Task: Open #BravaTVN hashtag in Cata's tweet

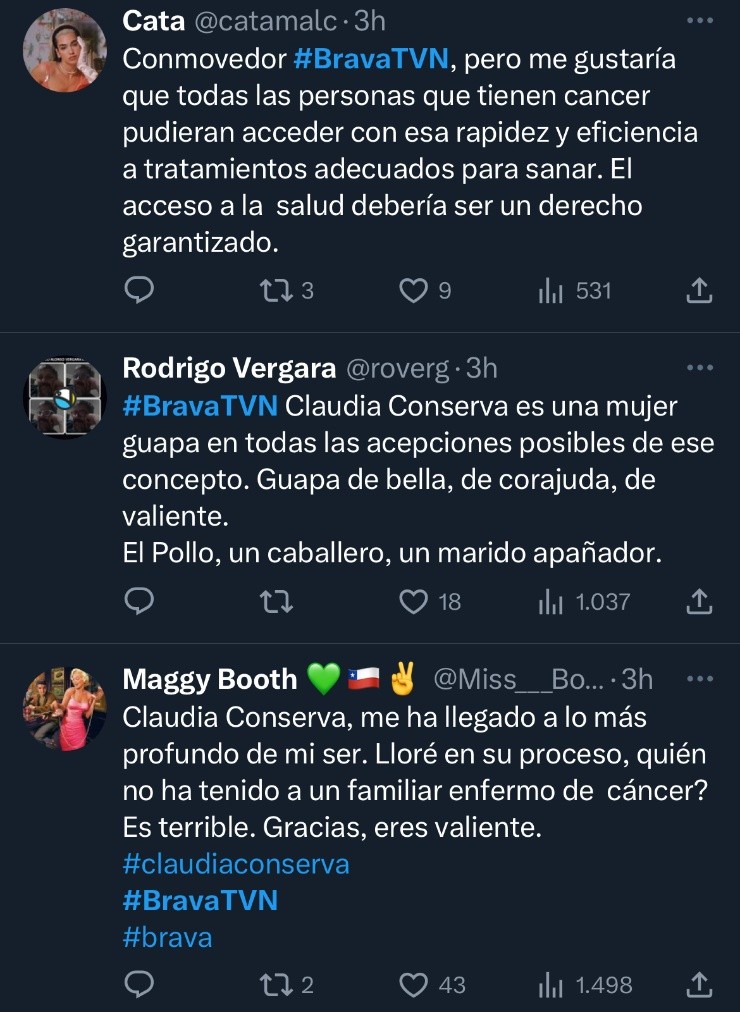Action: (371, 60)
